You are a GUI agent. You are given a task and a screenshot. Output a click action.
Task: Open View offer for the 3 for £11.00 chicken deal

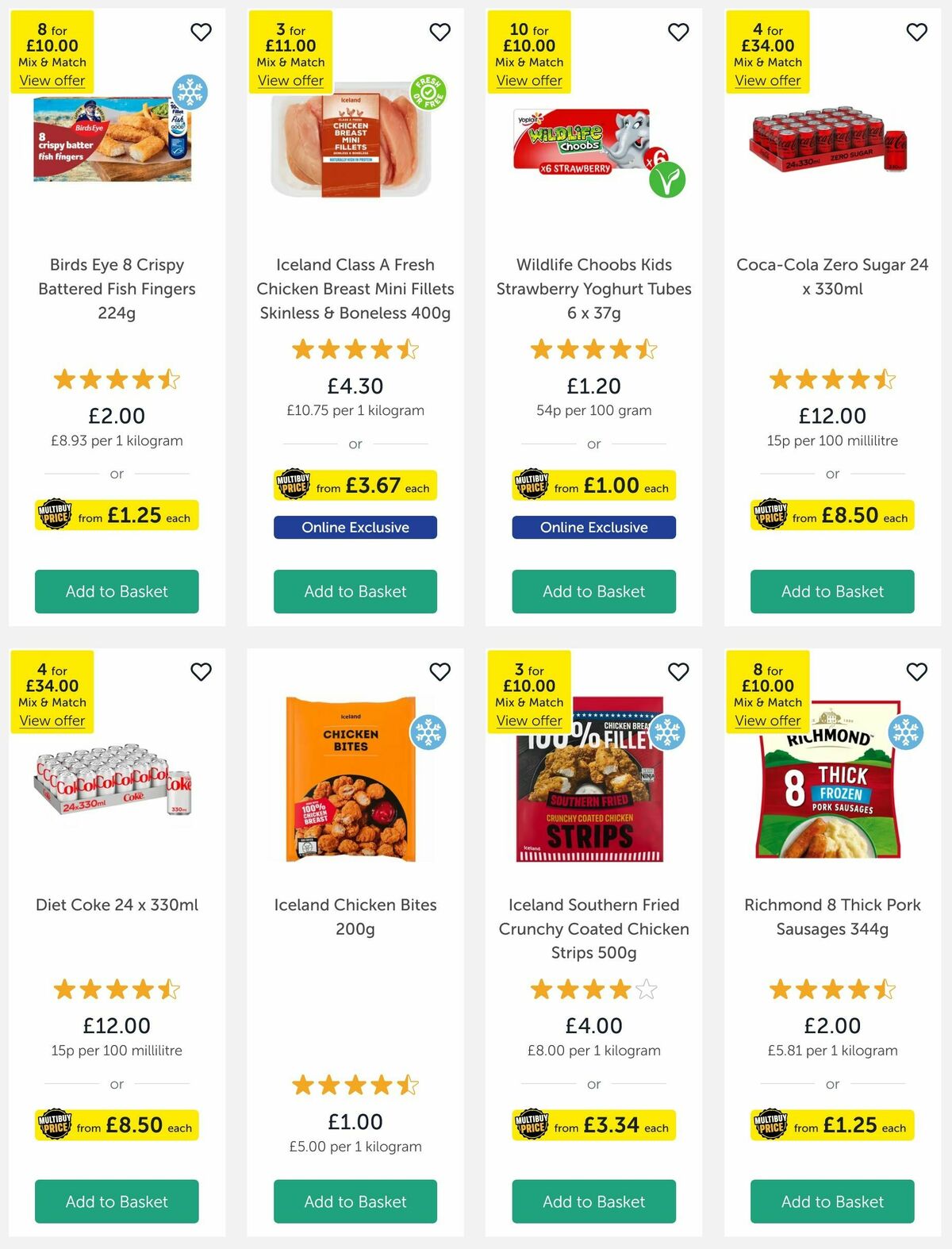(x=290, y=80)
